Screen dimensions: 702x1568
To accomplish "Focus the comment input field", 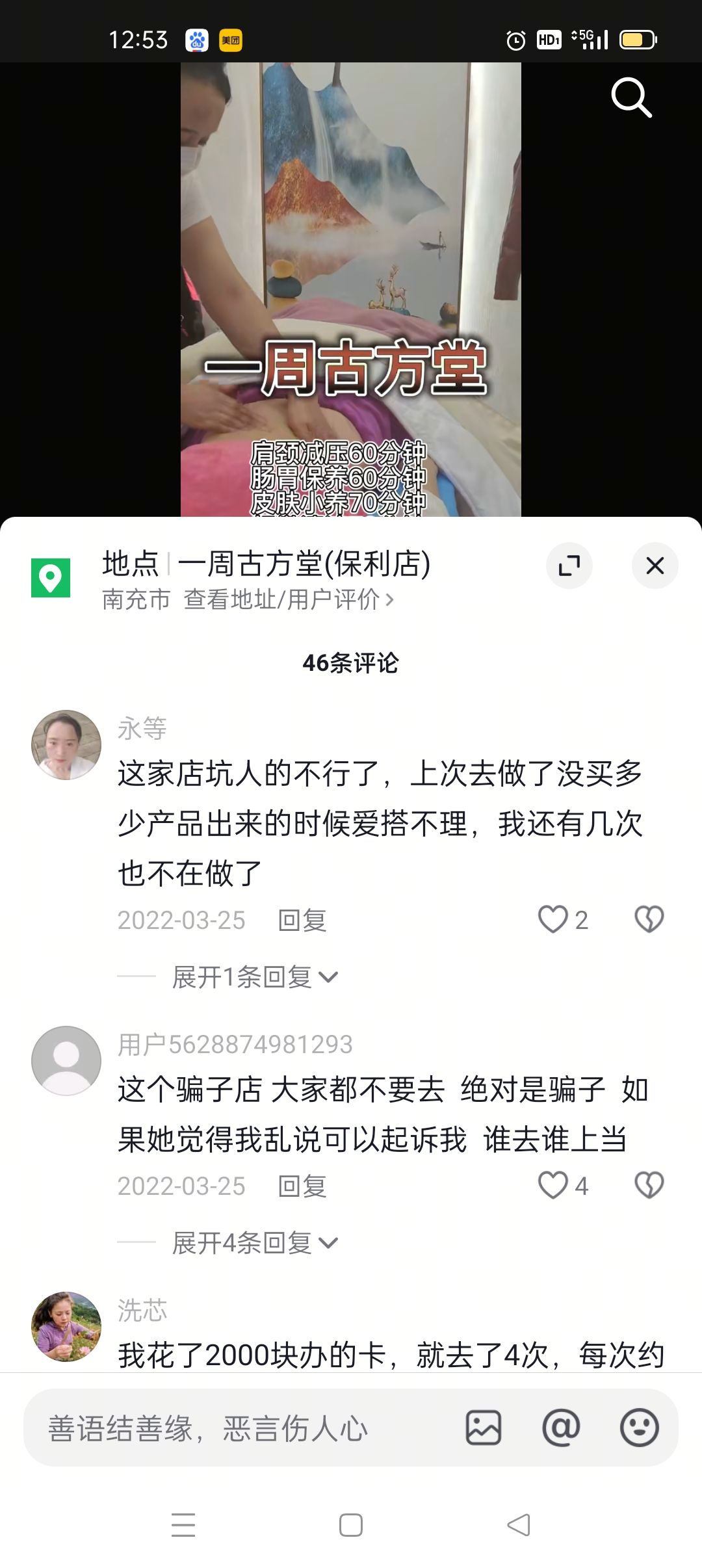I will tap(240, 1428).
